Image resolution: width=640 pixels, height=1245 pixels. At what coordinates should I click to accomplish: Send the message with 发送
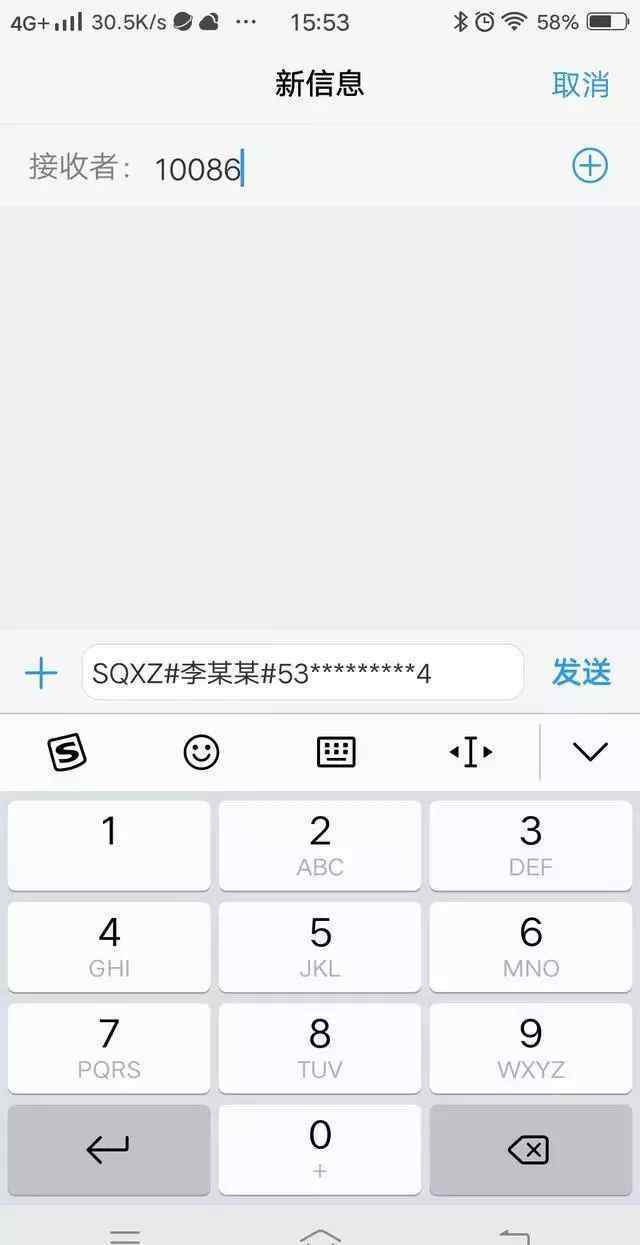point(581,673)
